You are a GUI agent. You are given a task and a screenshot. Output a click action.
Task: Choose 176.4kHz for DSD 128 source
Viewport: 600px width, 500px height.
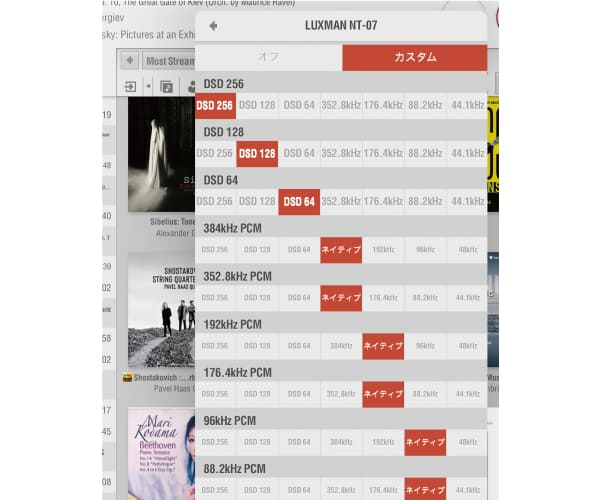[383, 153]
